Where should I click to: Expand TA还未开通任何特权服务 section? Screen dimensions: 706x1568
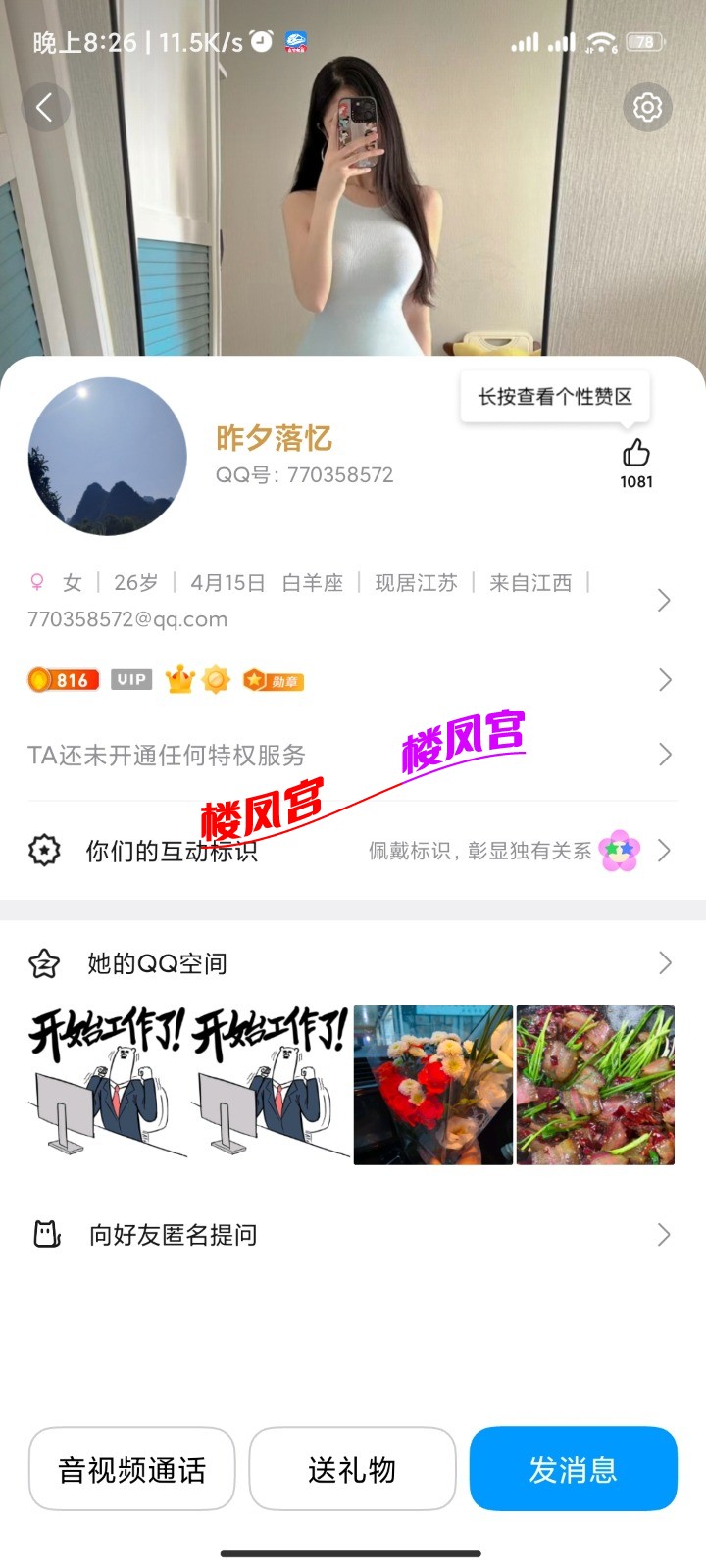664,755
